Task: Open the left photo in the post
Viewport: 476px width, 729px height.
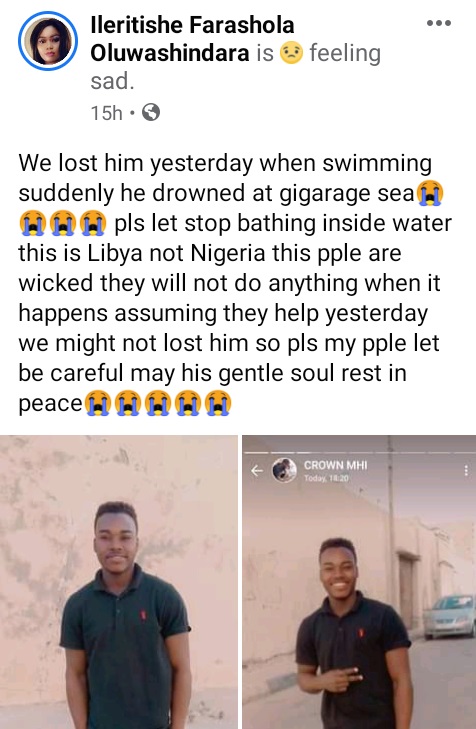Action: click(x=119, y=582)
